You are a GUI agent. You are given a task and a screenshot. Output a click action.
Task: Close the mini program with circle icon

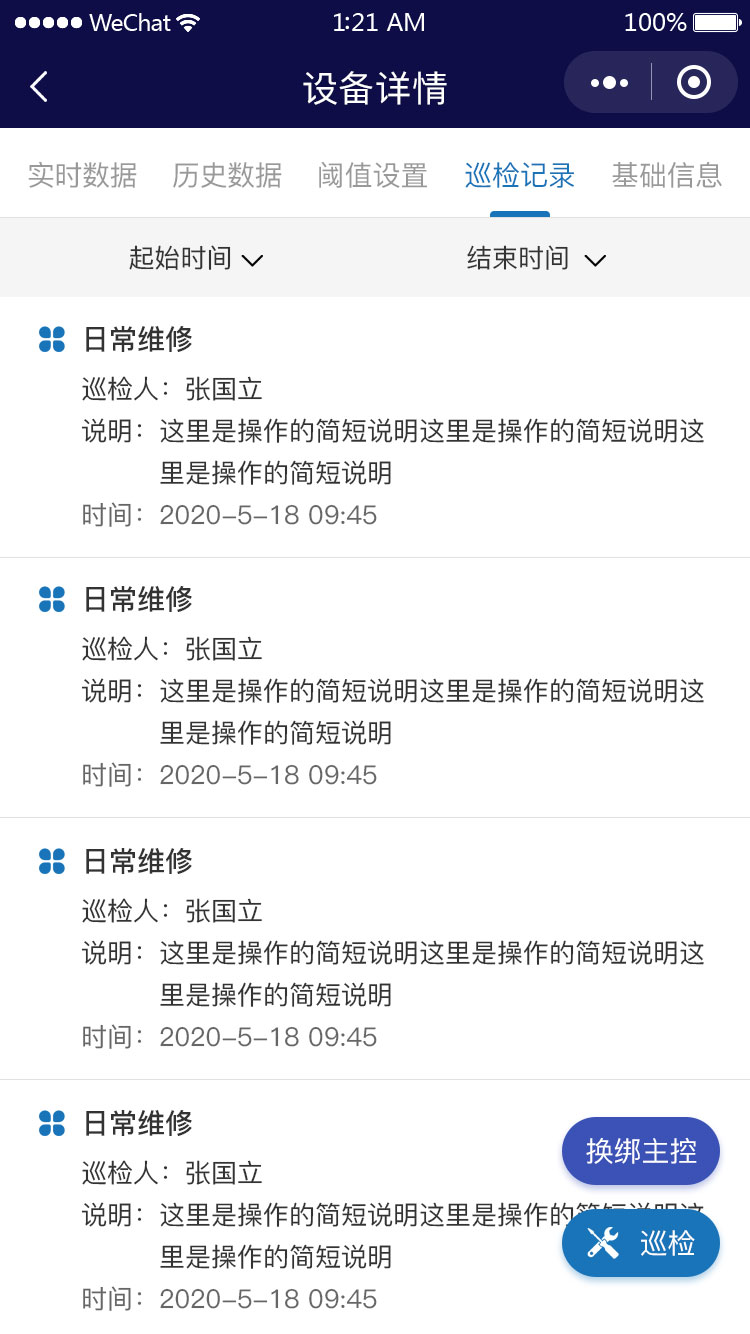tap(694, 83)
